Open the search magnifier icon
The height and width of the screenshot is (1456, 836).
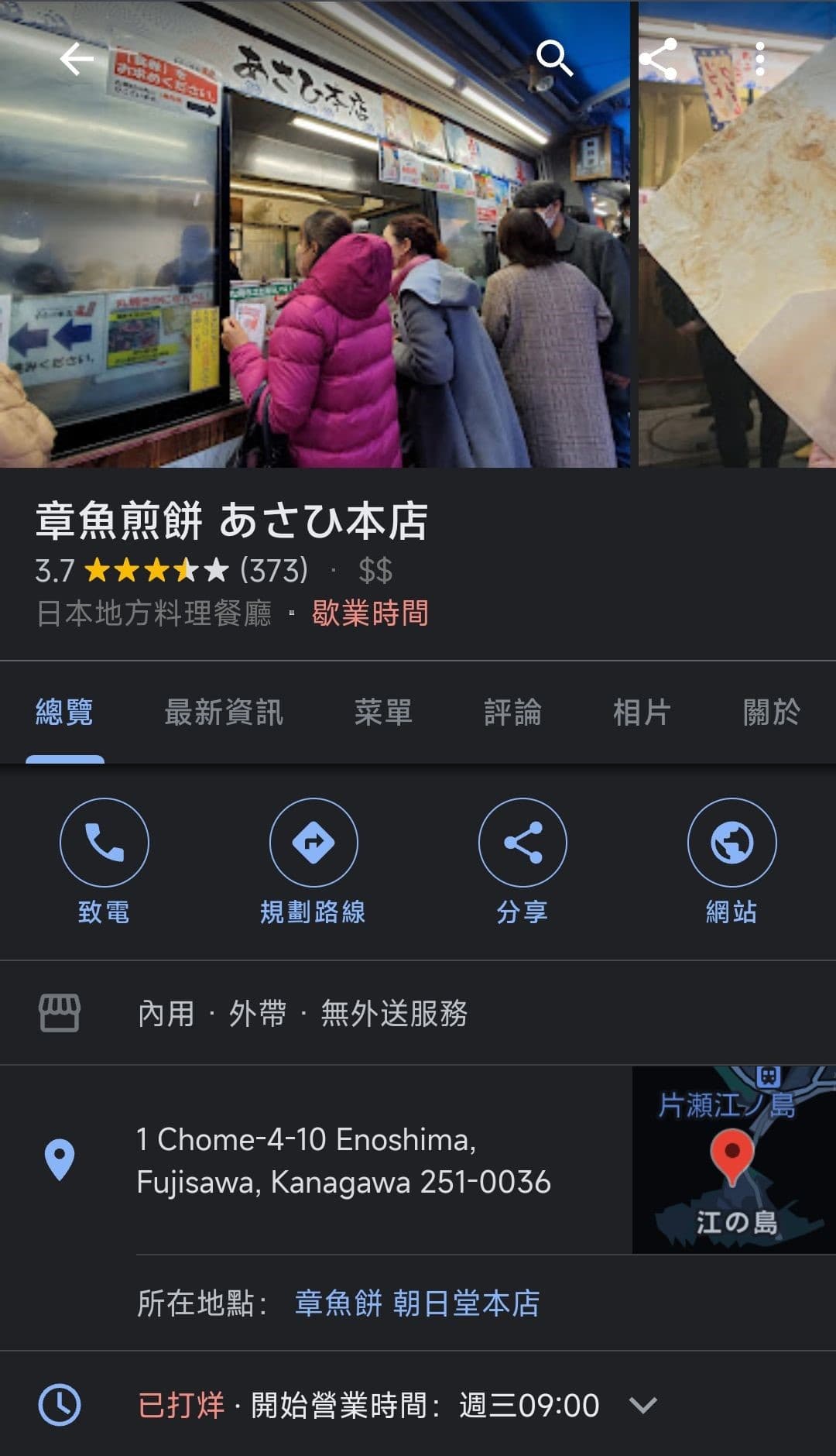click(554, 59)
